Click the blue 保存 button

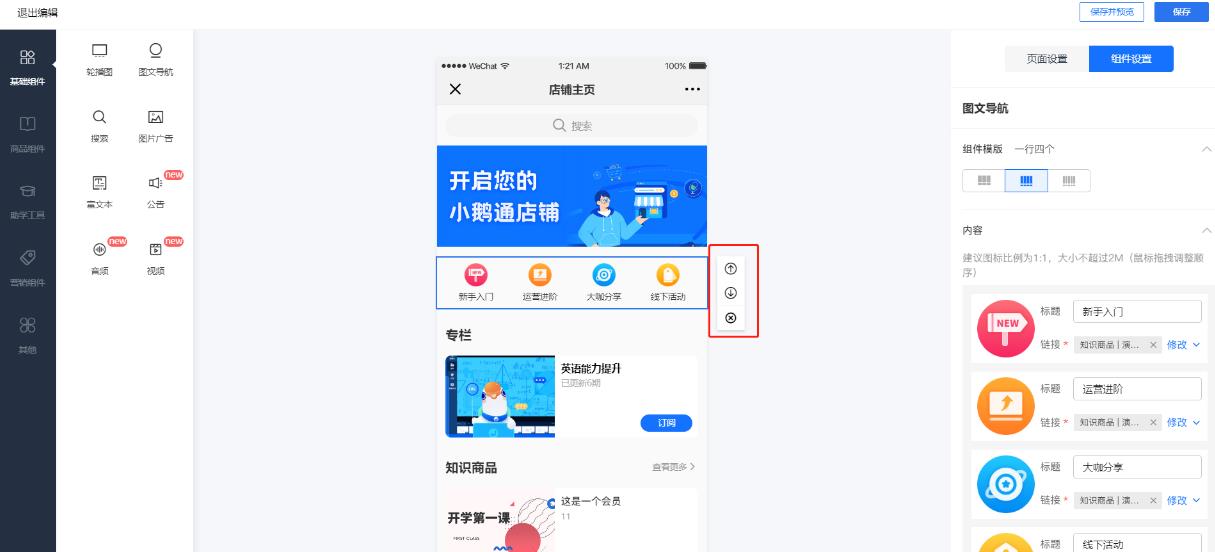(x=1180, y=12)
